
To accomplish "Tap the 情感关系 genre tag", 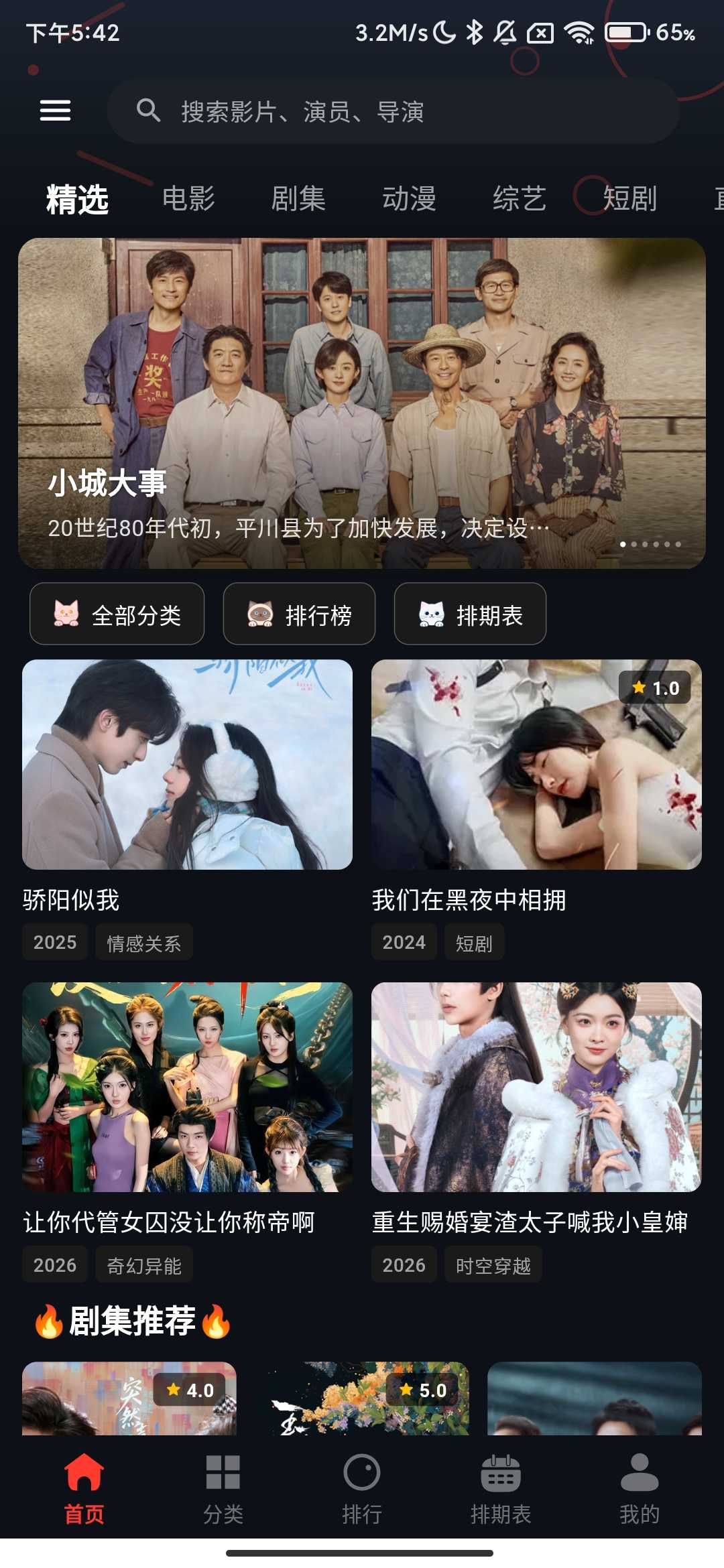I will tap(143, 942).
